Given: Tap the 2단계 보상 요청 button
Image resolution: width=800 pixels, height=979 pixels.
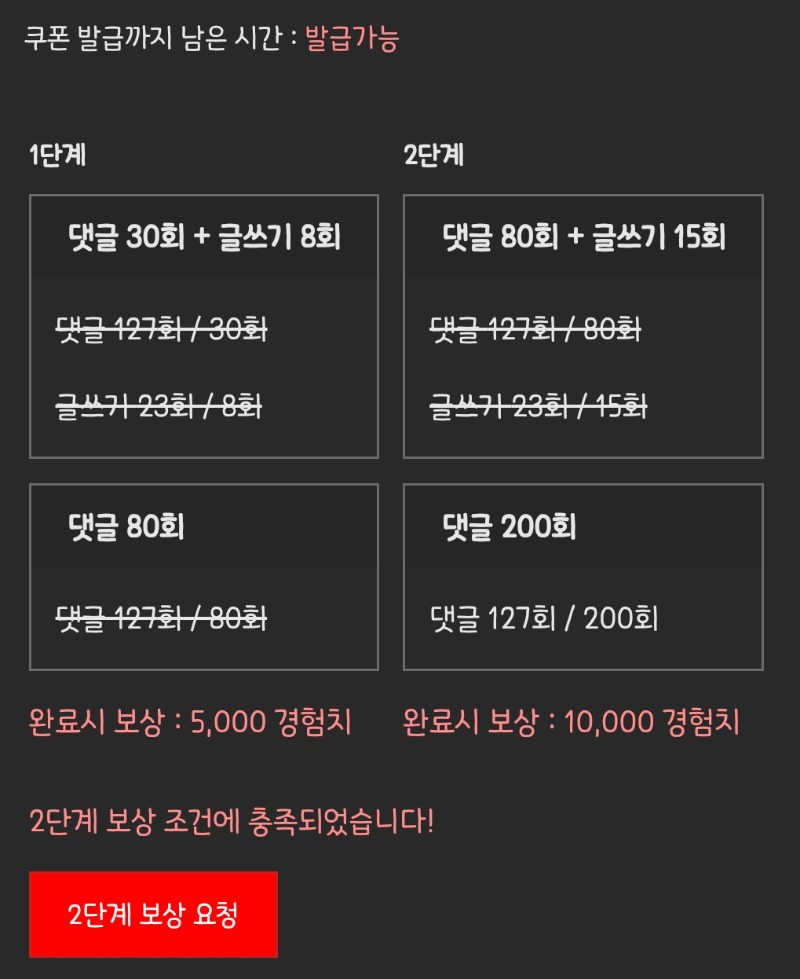Looking at the screenshot, I should pos(153,914).
